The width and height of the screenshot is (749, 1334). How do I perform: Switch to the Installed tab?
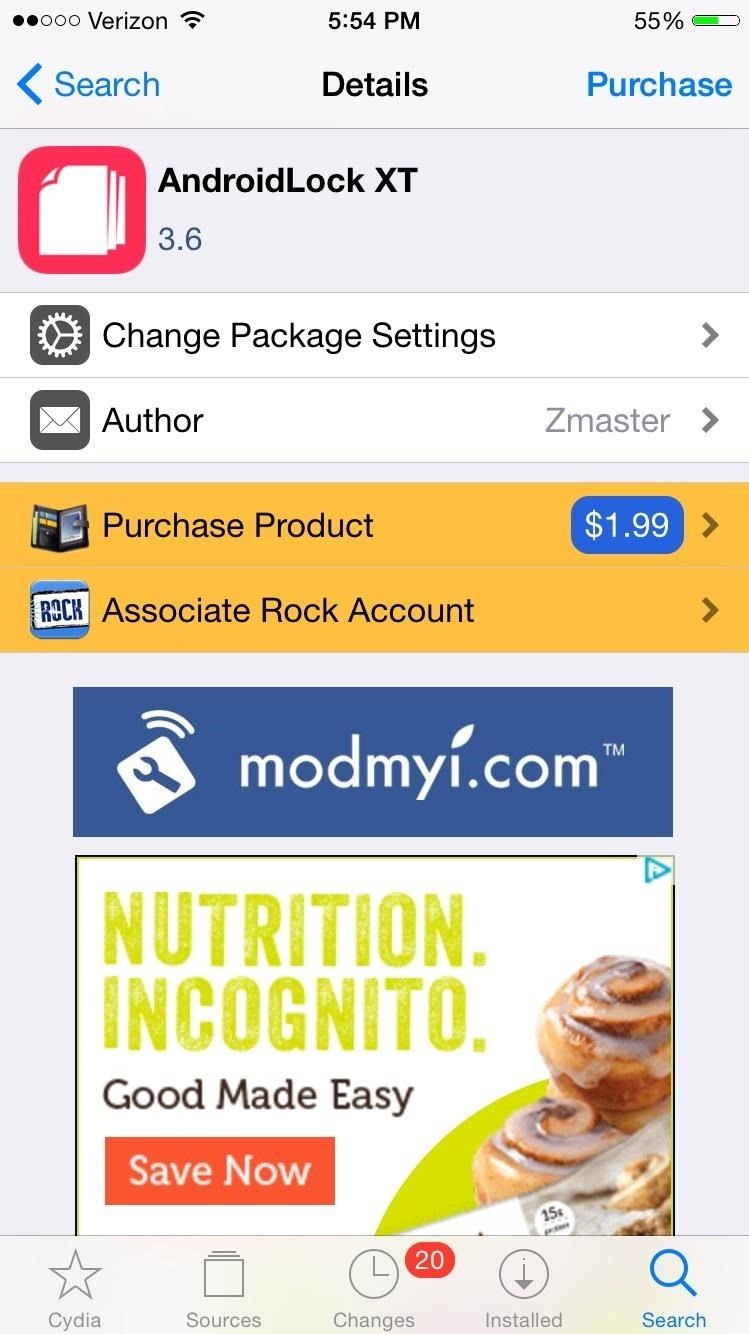point(523,1289)
